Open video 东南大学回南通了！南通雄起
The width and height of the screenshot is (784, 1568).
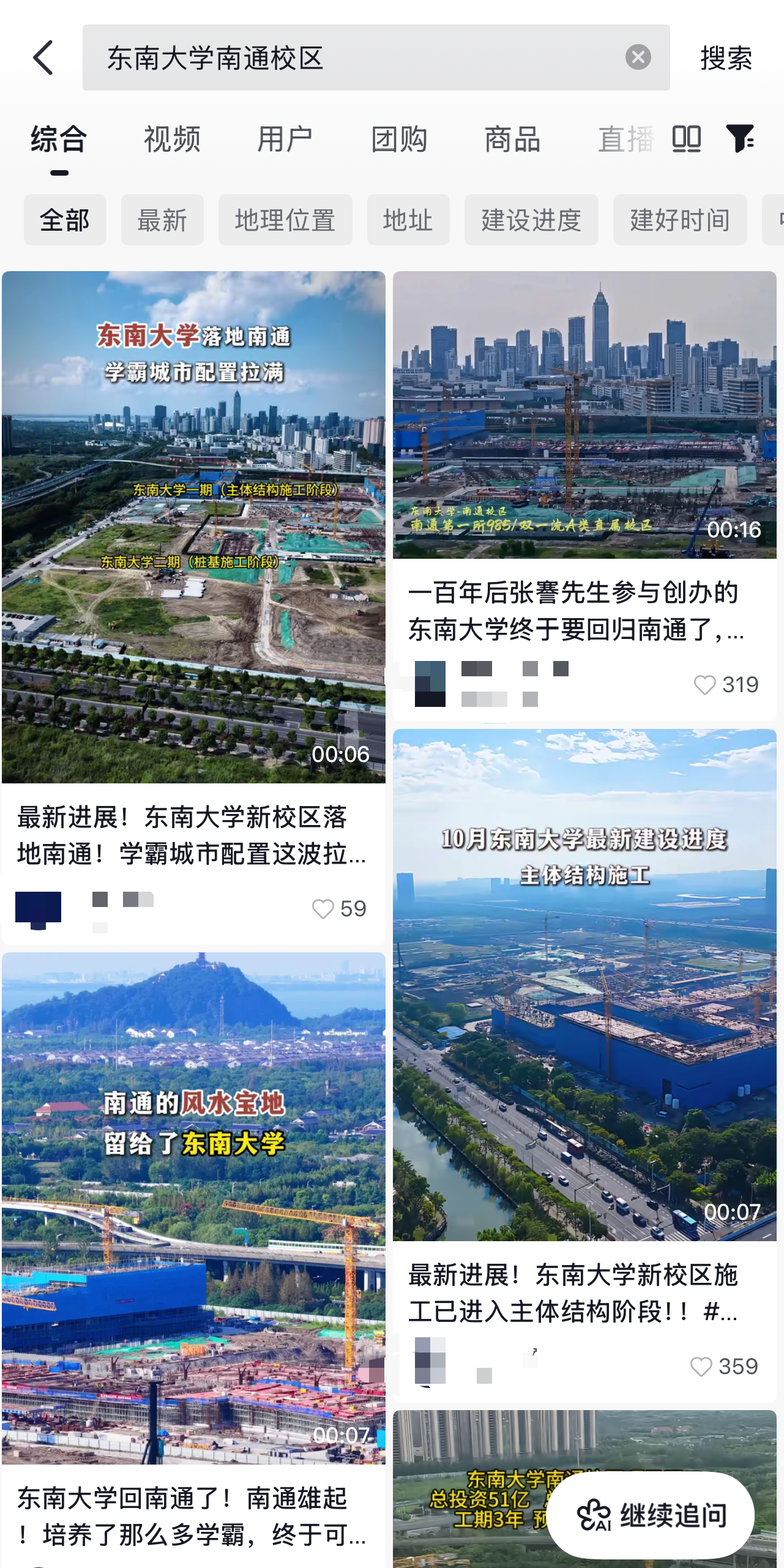[193, 1260]
